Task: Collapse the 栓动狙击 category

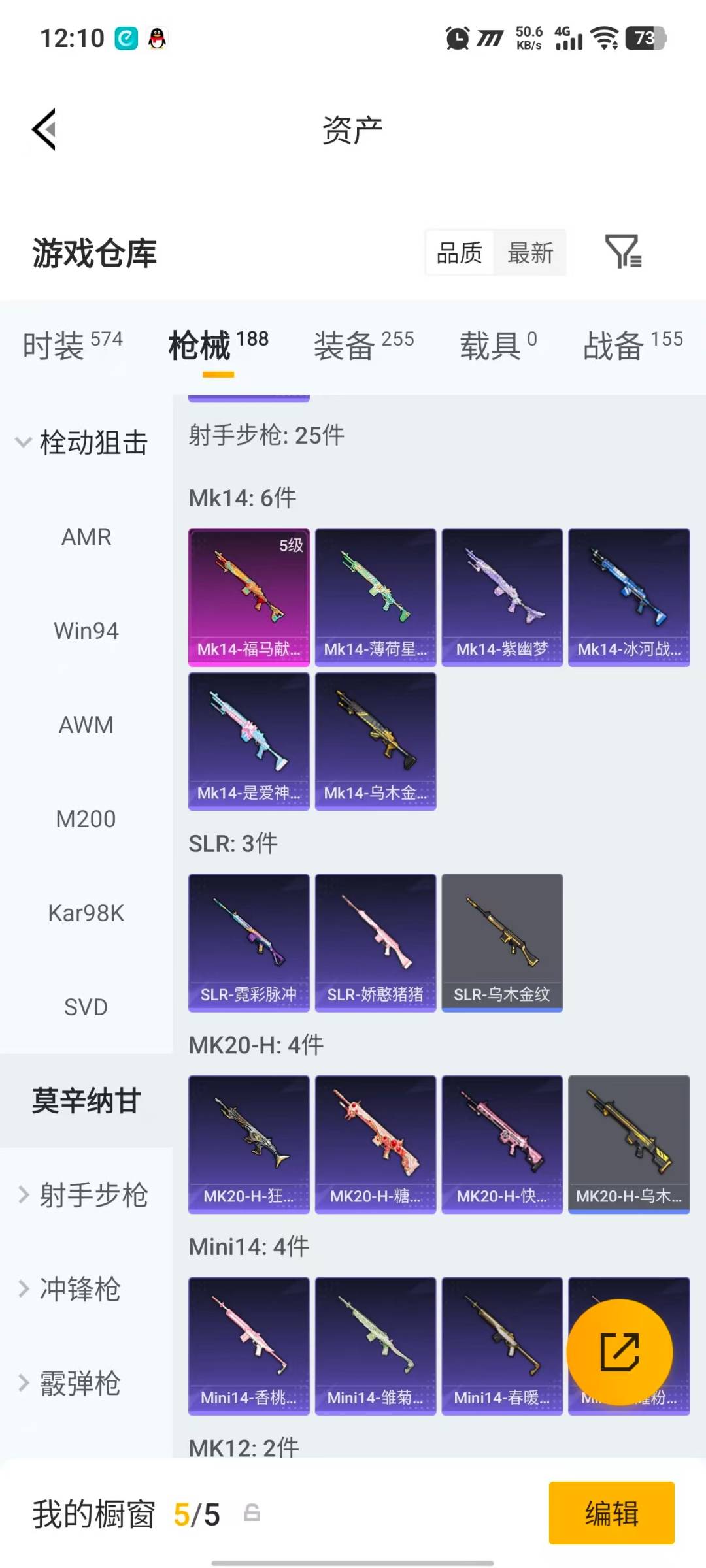Action: point(82,443)
